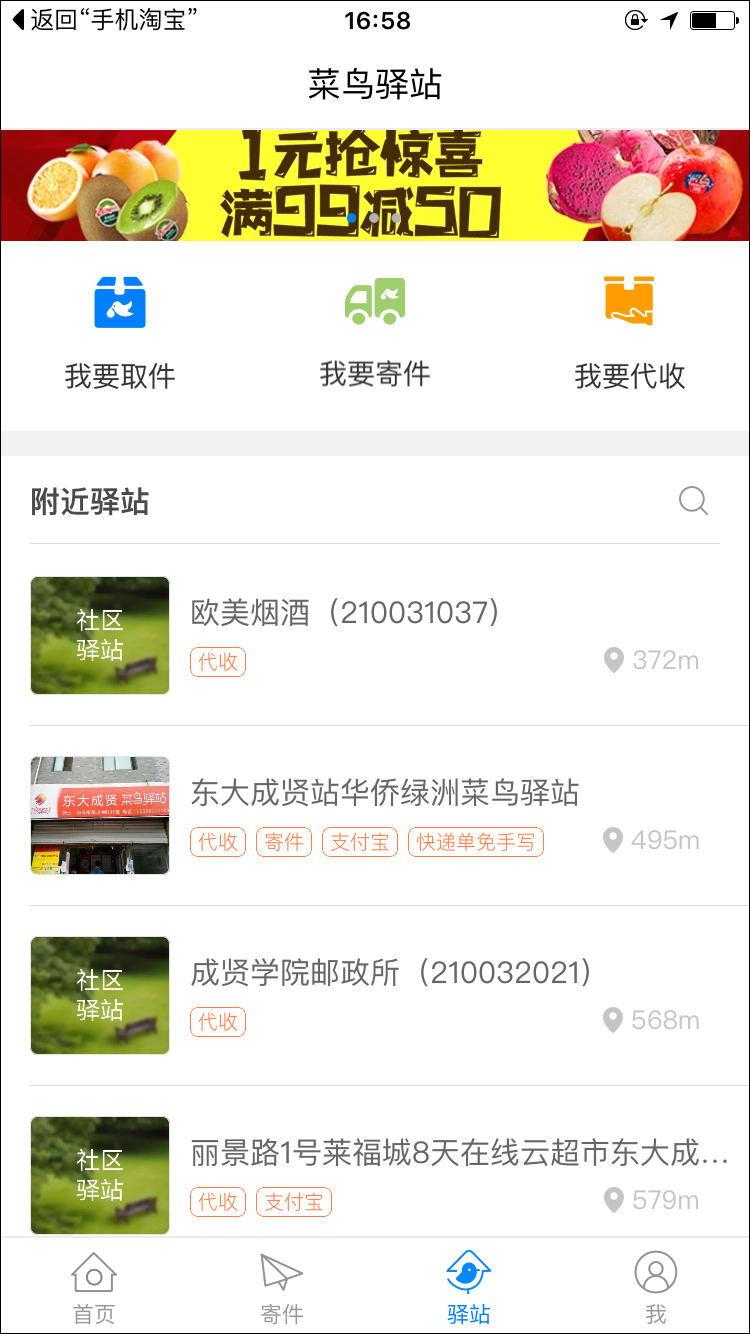Select the 代收 tag under 欧美烟酒
Screen dimensions: 750x1334
[217, 662]
